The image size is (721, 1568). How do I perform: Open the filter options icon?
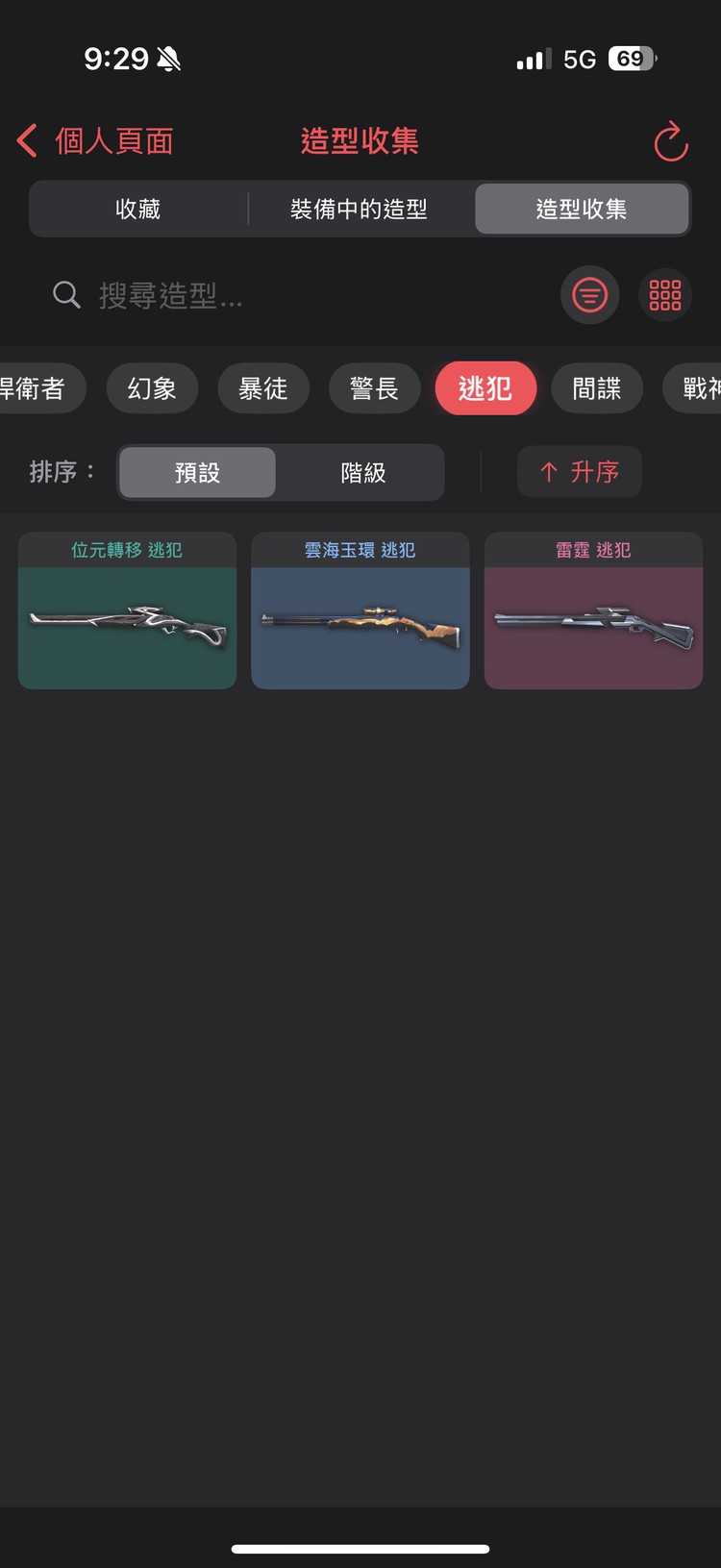tap(589, 295)
